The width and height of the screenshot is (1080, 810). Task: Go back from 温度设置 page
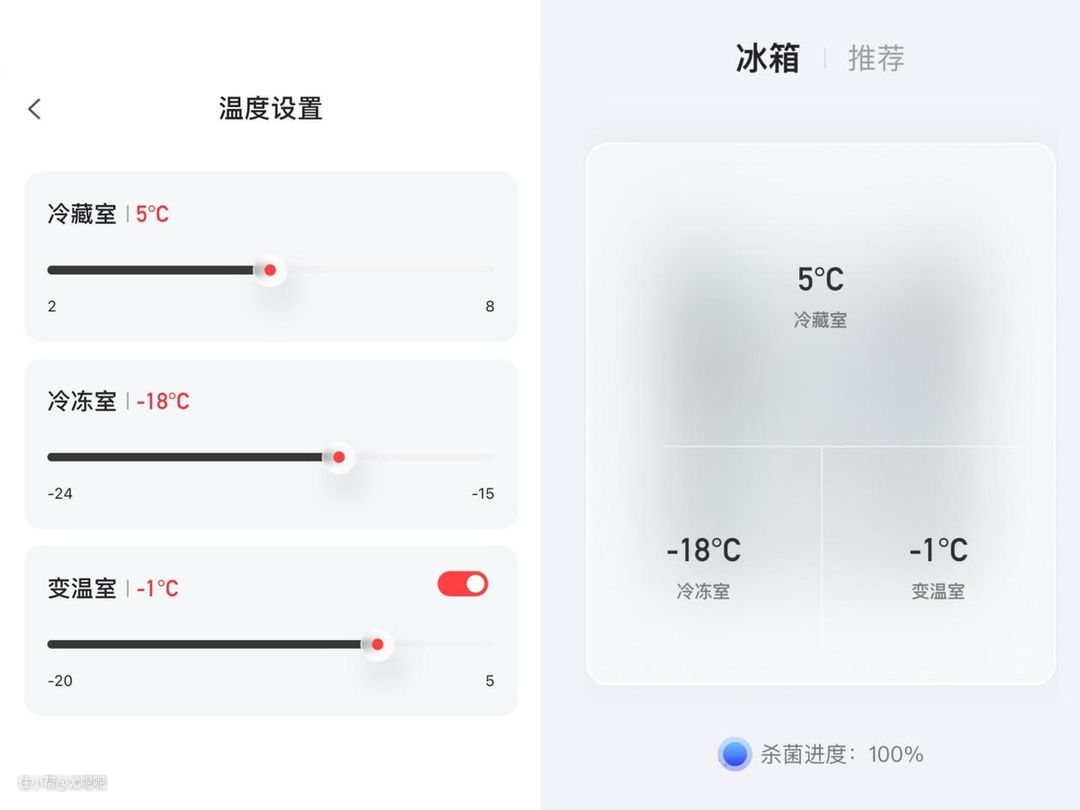point(35,109)
